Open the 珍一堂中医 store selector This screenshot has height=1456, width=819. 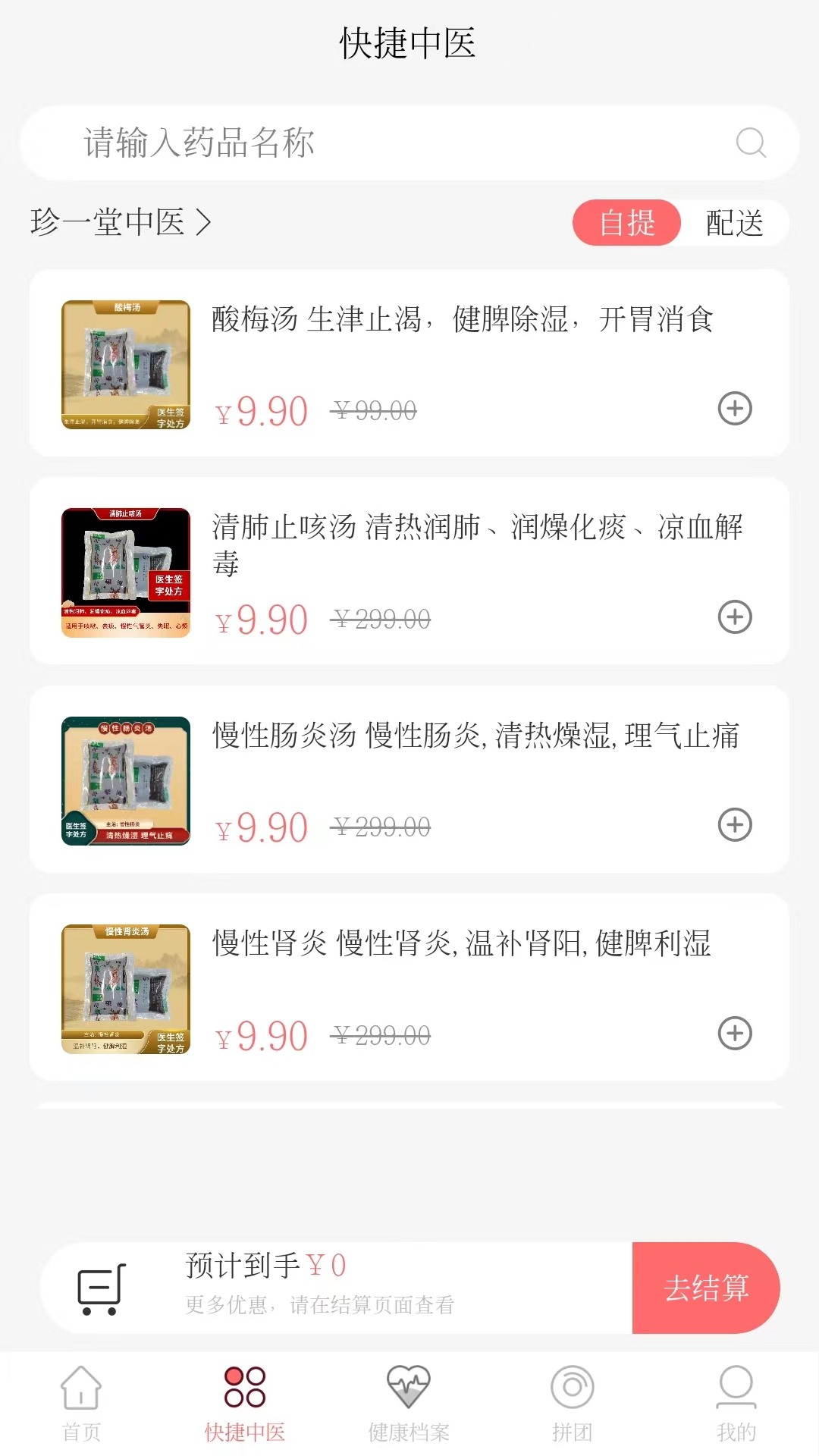tap(121, 222)
